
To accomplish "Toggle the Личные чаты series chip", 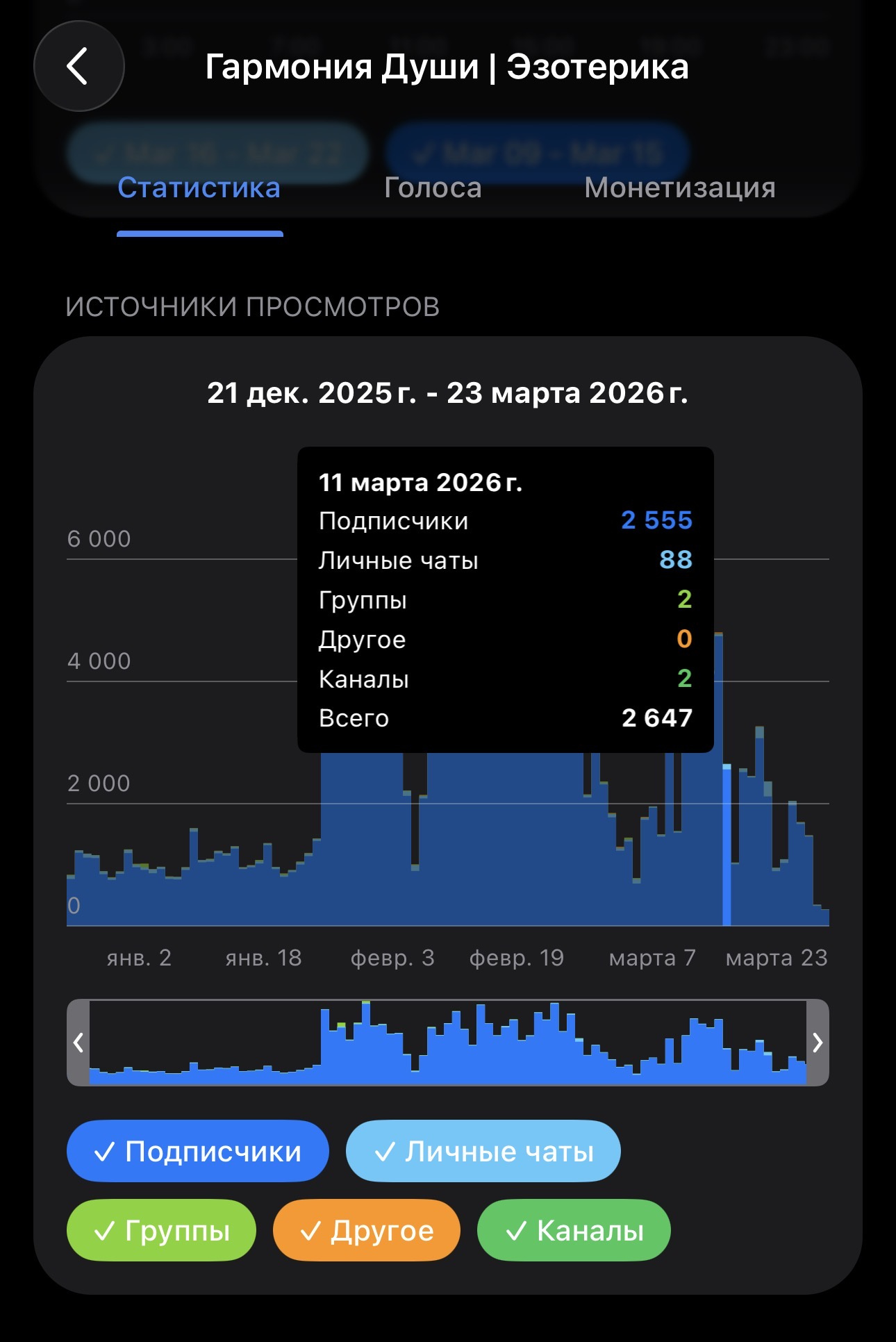I will click(x=483, y=1151).
